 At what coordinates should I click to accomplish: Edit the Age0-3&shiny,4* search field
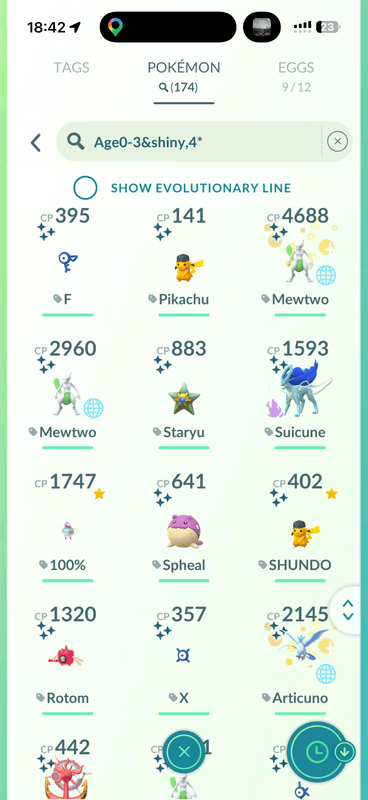click(189, 142)
